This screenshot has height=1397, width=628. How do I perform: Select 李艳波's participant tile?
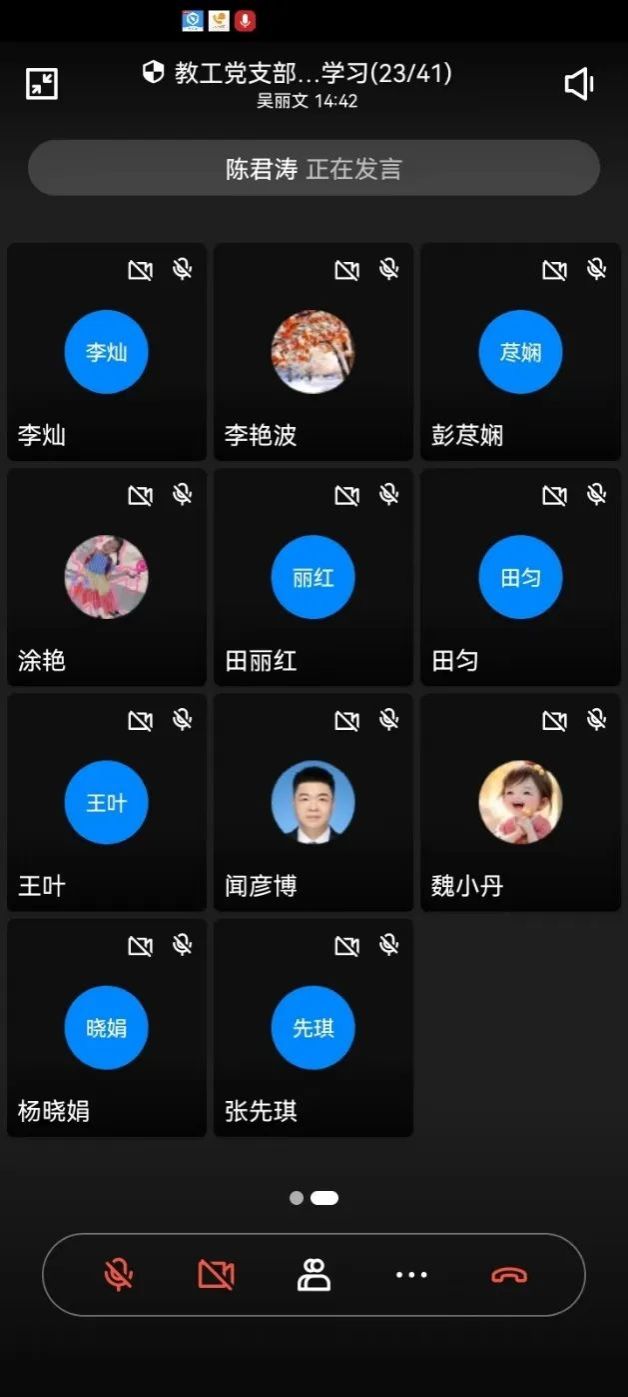coord(313,352)
